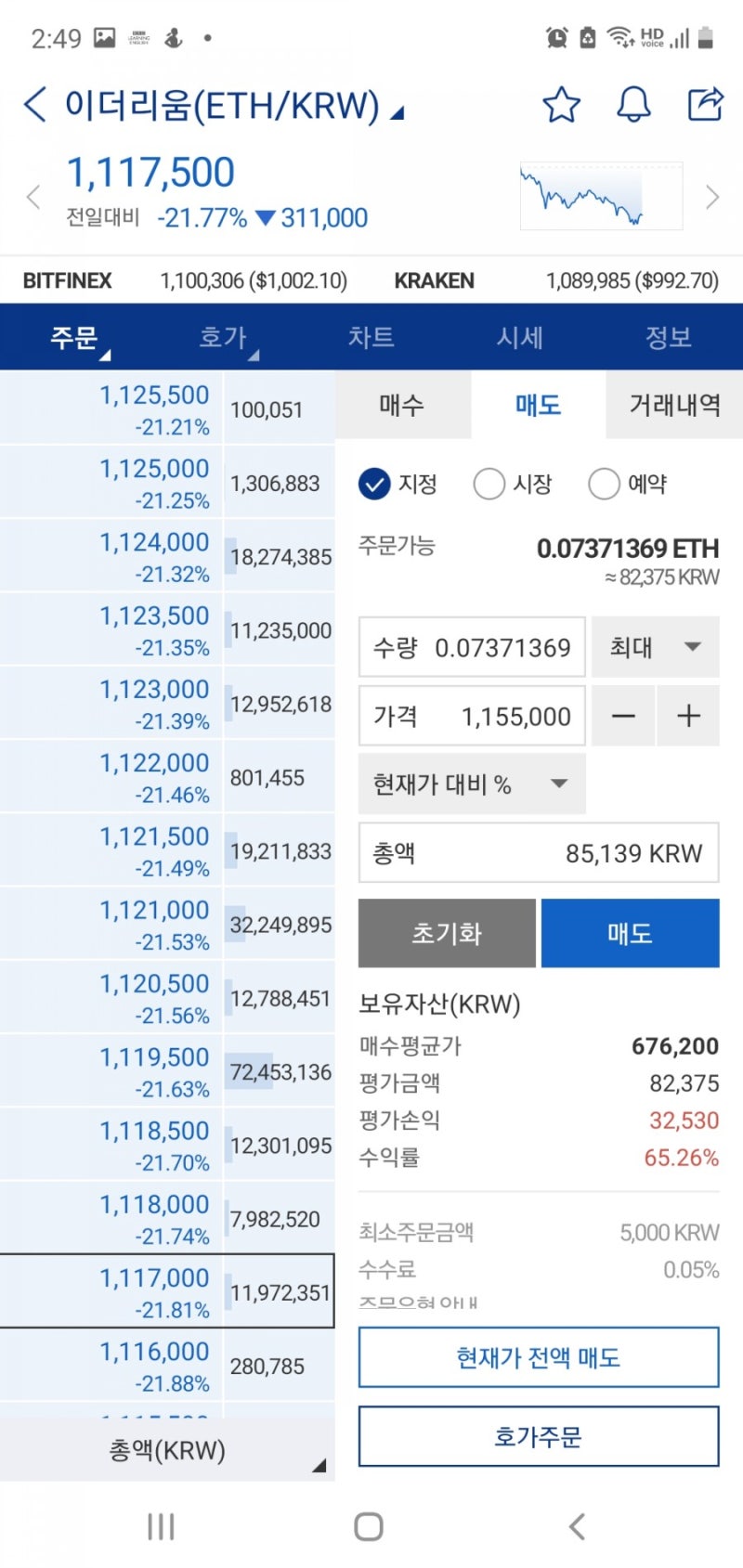Select the 예약 (reserved) order type
Viewport: 743px width, 1568px height.
pyautogui.click(x=605, y=484)
